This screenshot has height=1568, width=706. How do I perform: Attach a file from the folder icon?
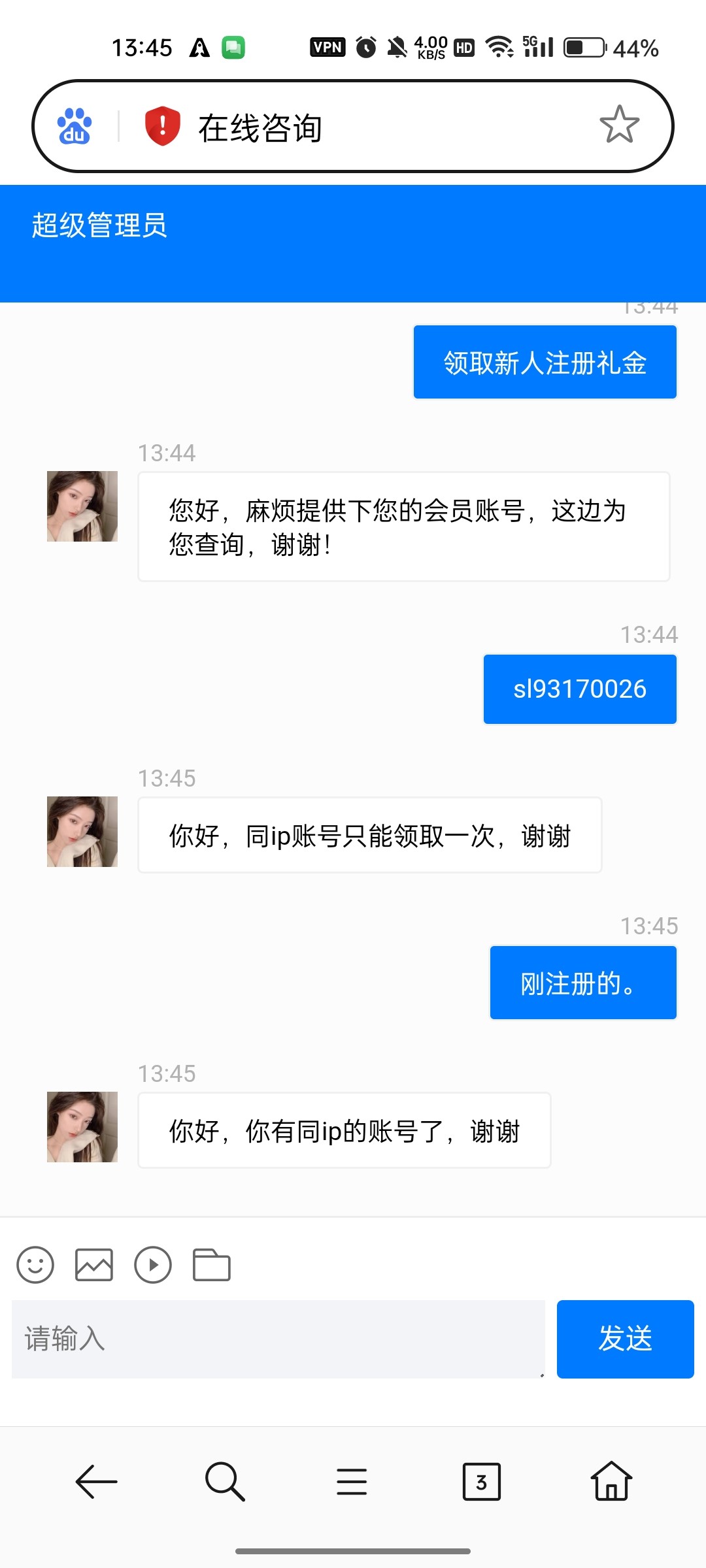click(x=212, y=1265)
